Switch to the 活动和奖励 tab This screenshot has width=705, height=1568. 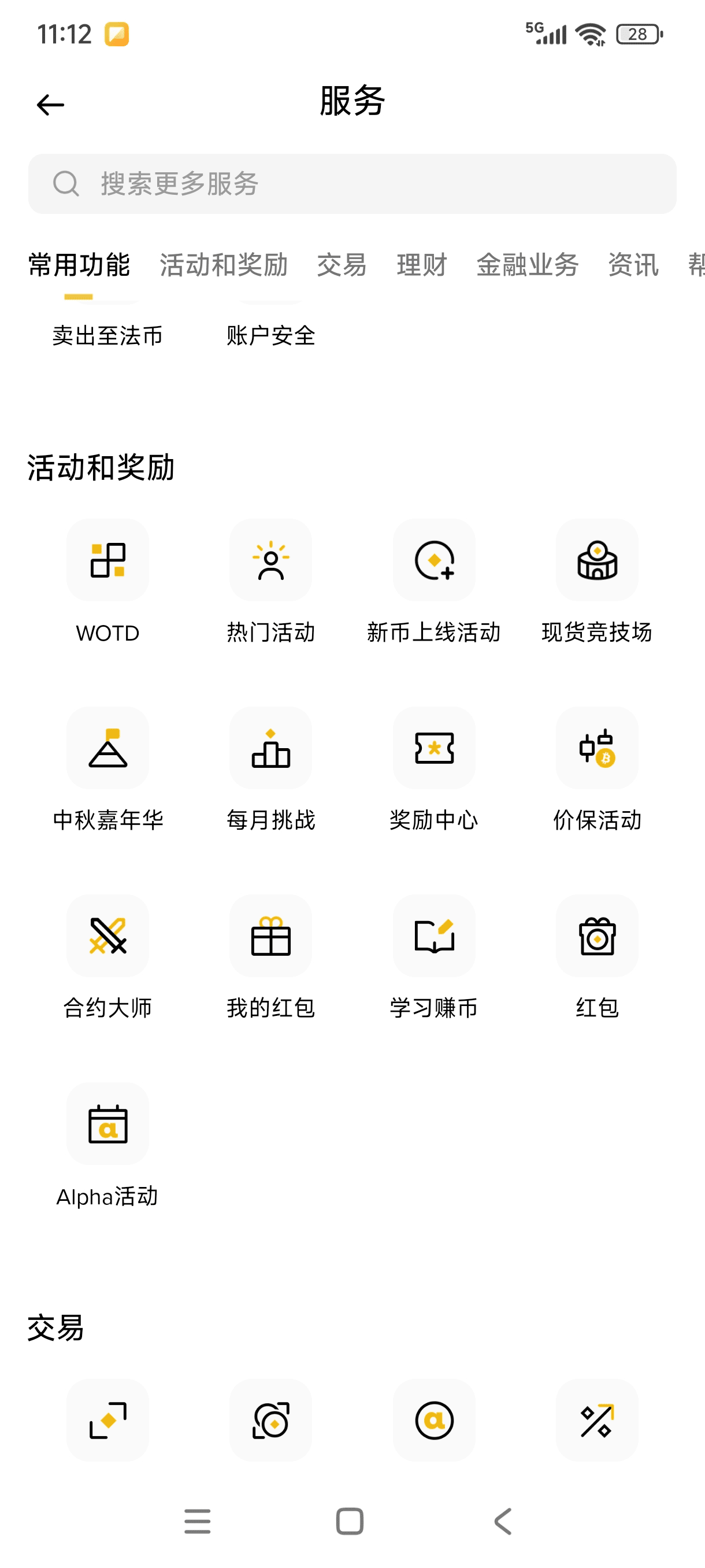[223, 265]
